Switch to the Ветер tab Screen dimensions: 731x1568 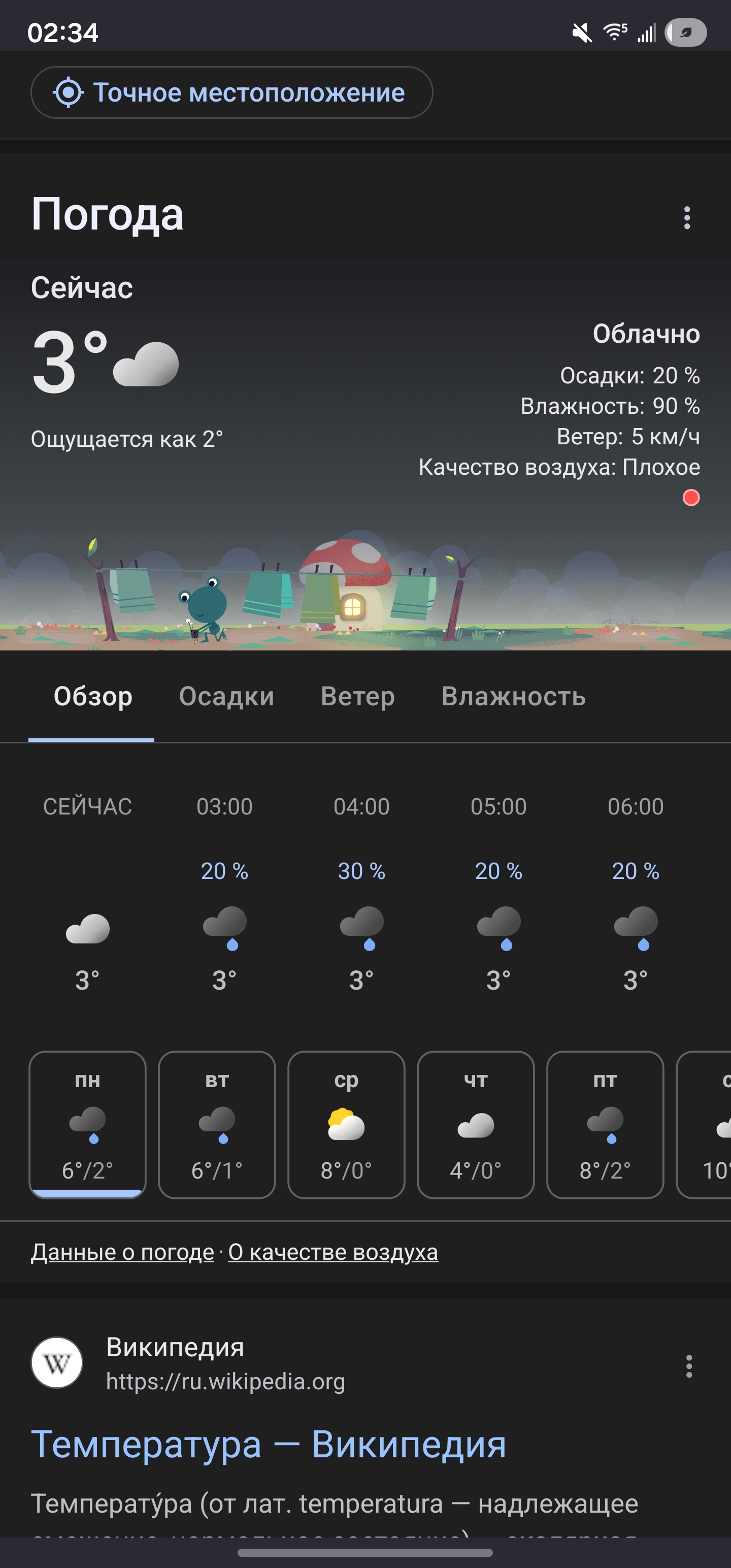coord(357,696)
